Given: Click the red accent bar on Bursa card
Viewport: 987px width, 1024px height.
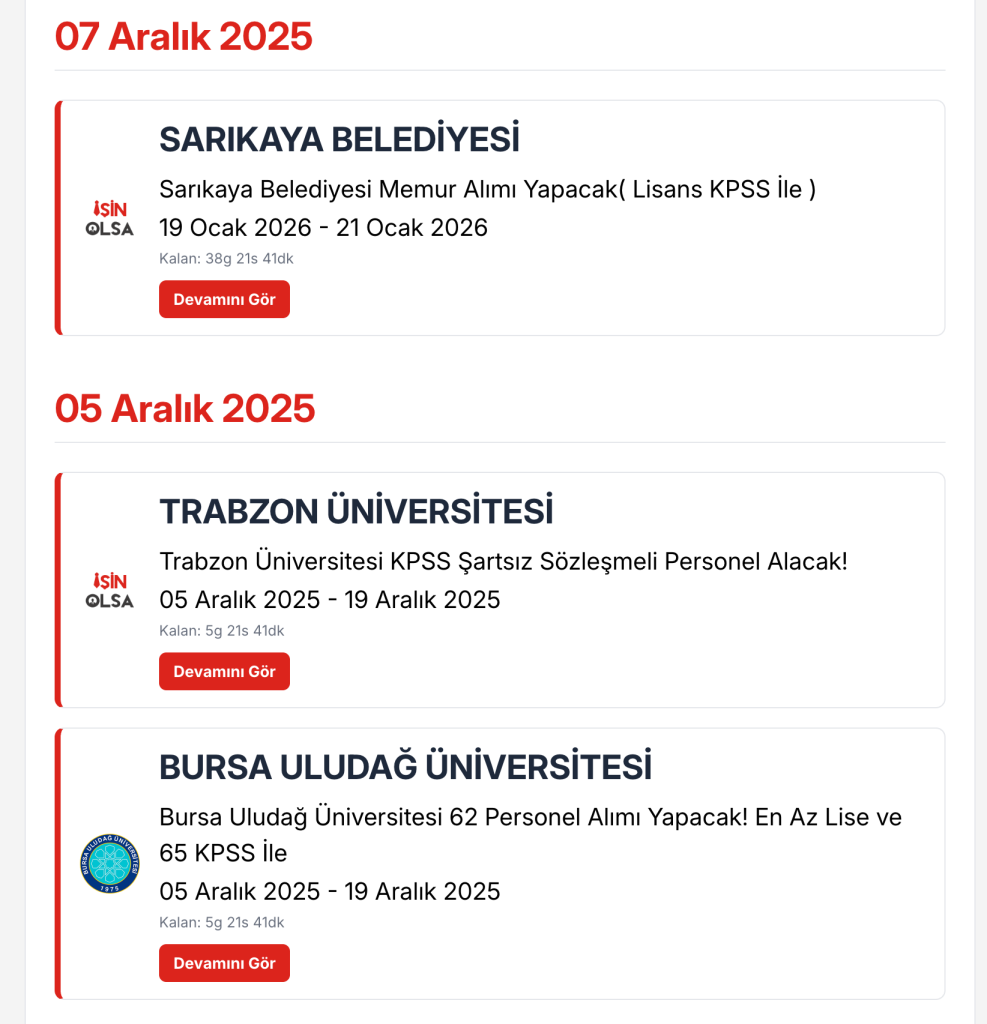Looking at the screenshot, I should pyautogui.click(x=60, y=864).
